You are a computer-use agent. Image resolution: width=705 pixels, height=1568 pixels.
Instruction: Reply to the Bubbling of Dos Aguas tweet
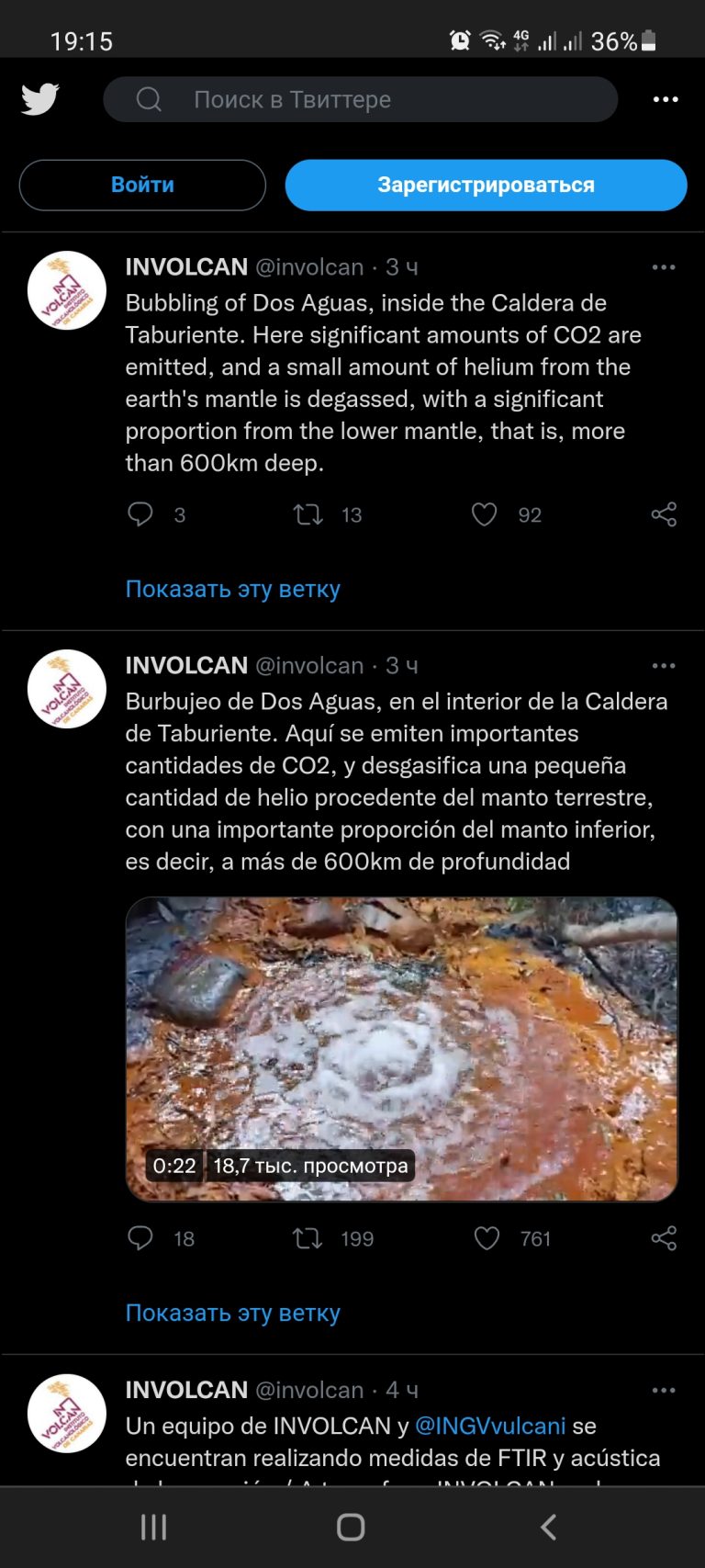(x=140, y=514)
